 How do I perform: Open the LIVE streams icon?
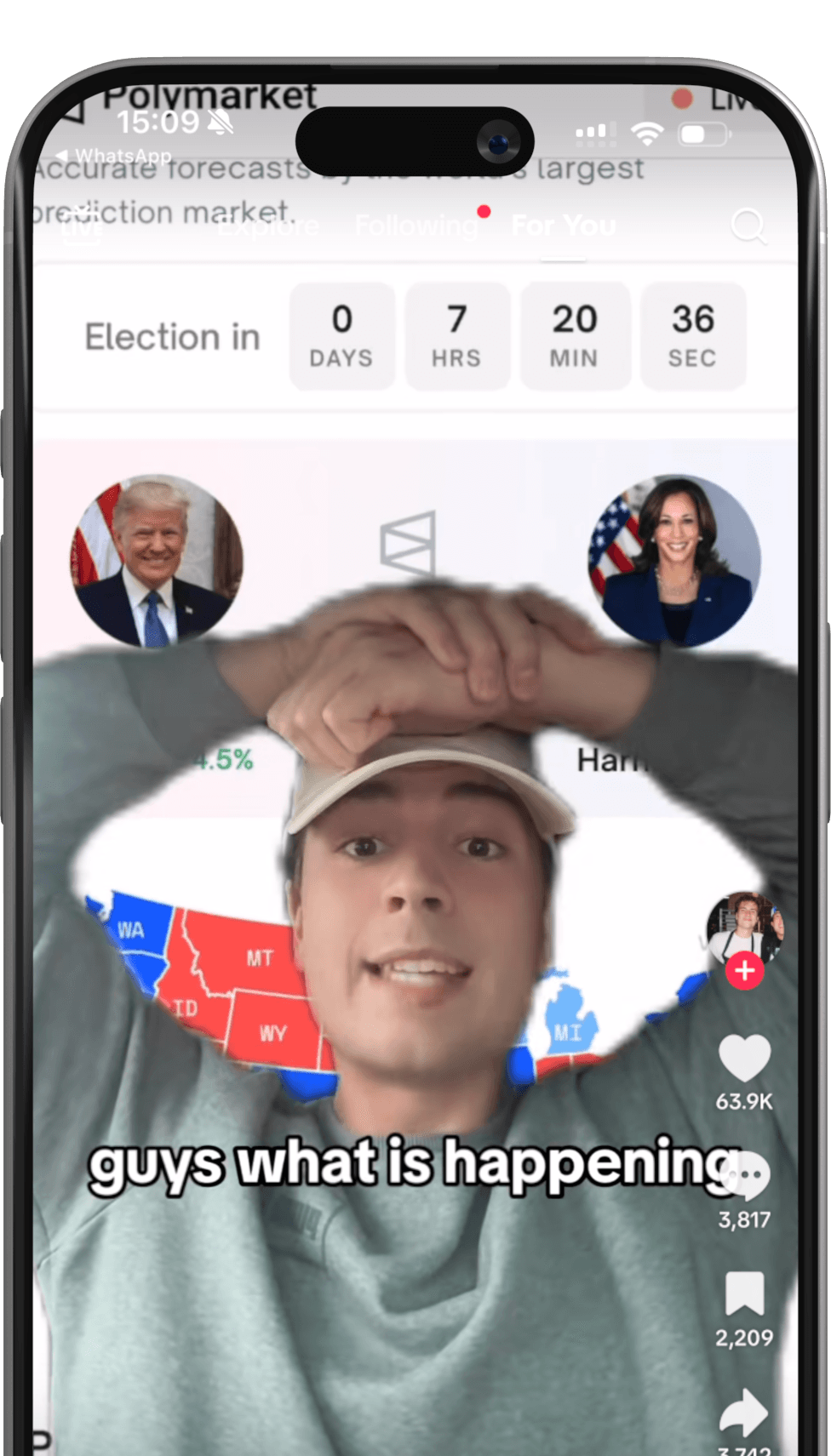click(82, 226)
